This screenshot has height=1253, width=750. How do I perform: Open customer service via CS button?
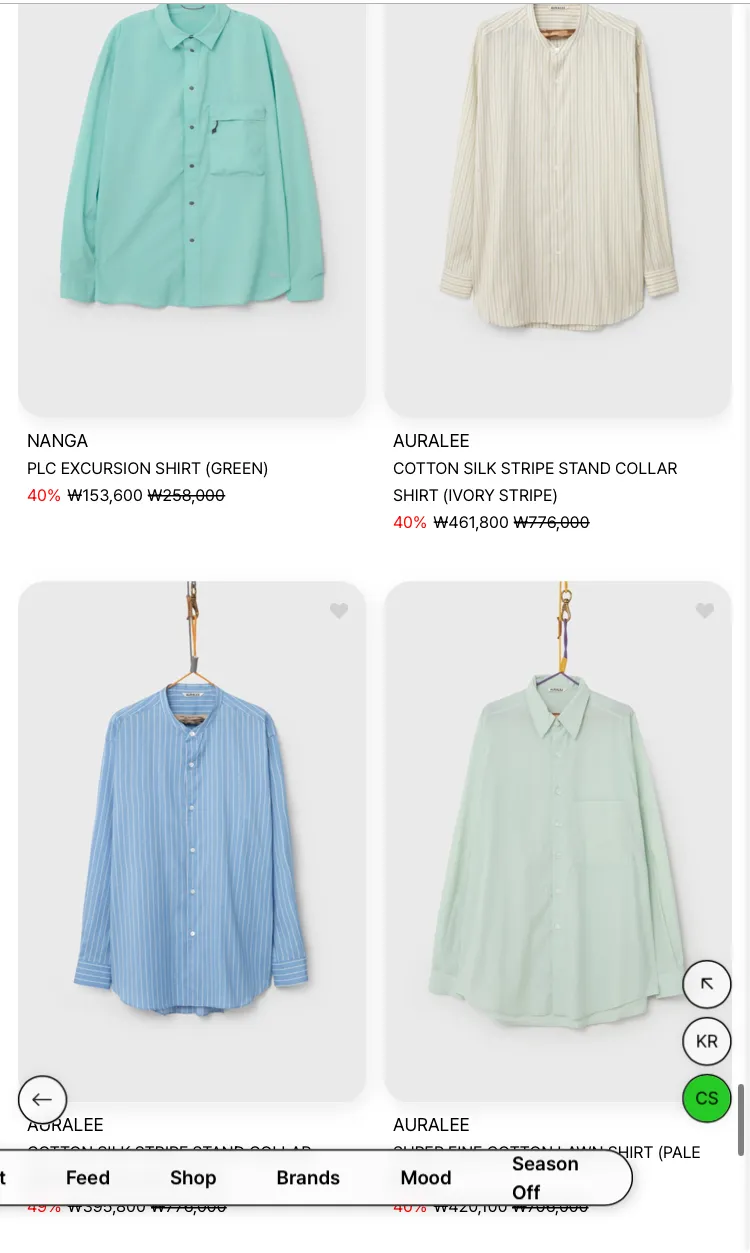point(707,1098)
